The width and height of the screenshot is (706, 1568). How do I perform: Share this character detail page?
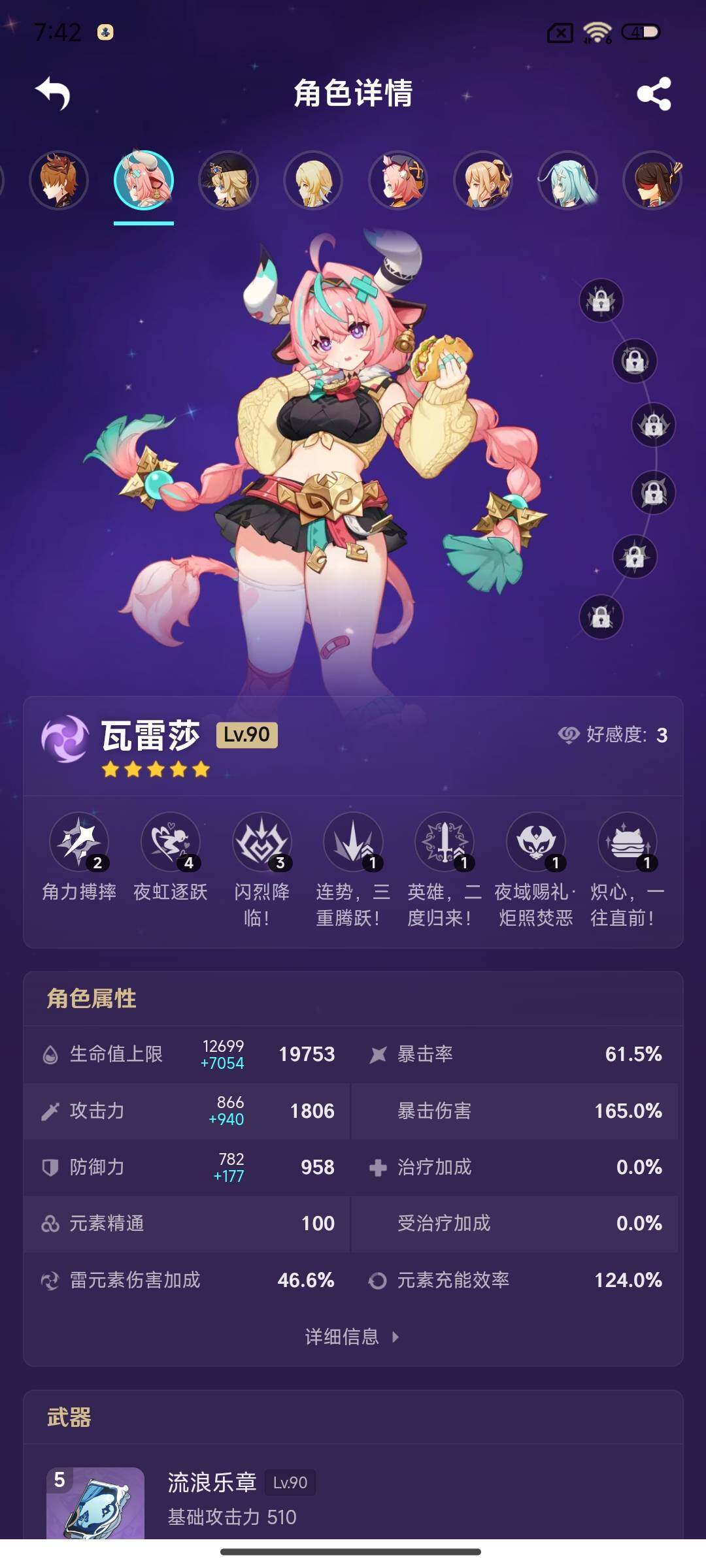coord(654,93)
